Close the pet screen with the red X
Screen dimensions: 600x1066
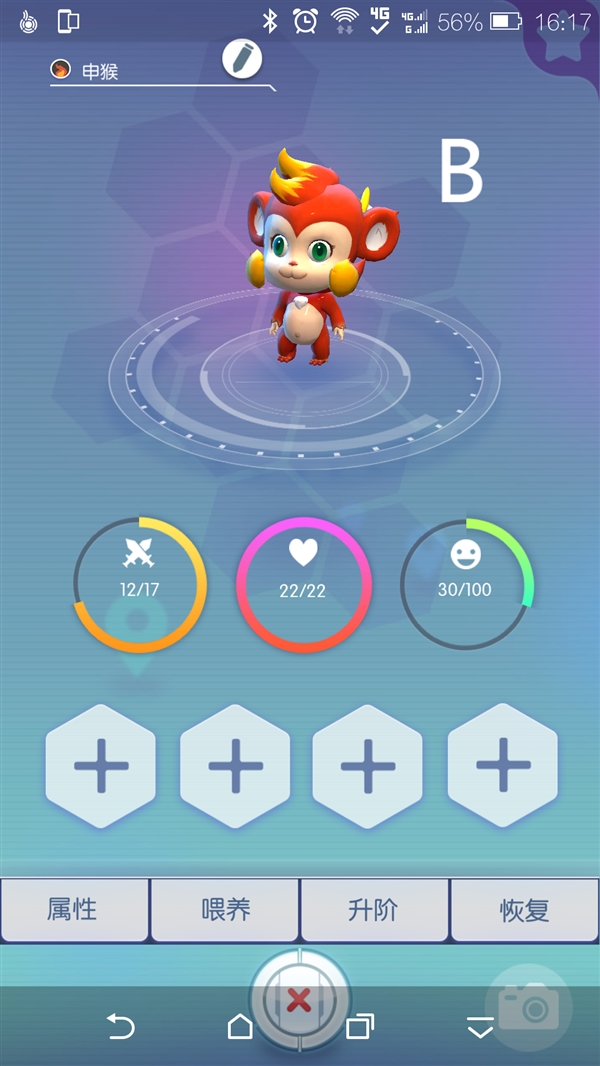(298, 999)
